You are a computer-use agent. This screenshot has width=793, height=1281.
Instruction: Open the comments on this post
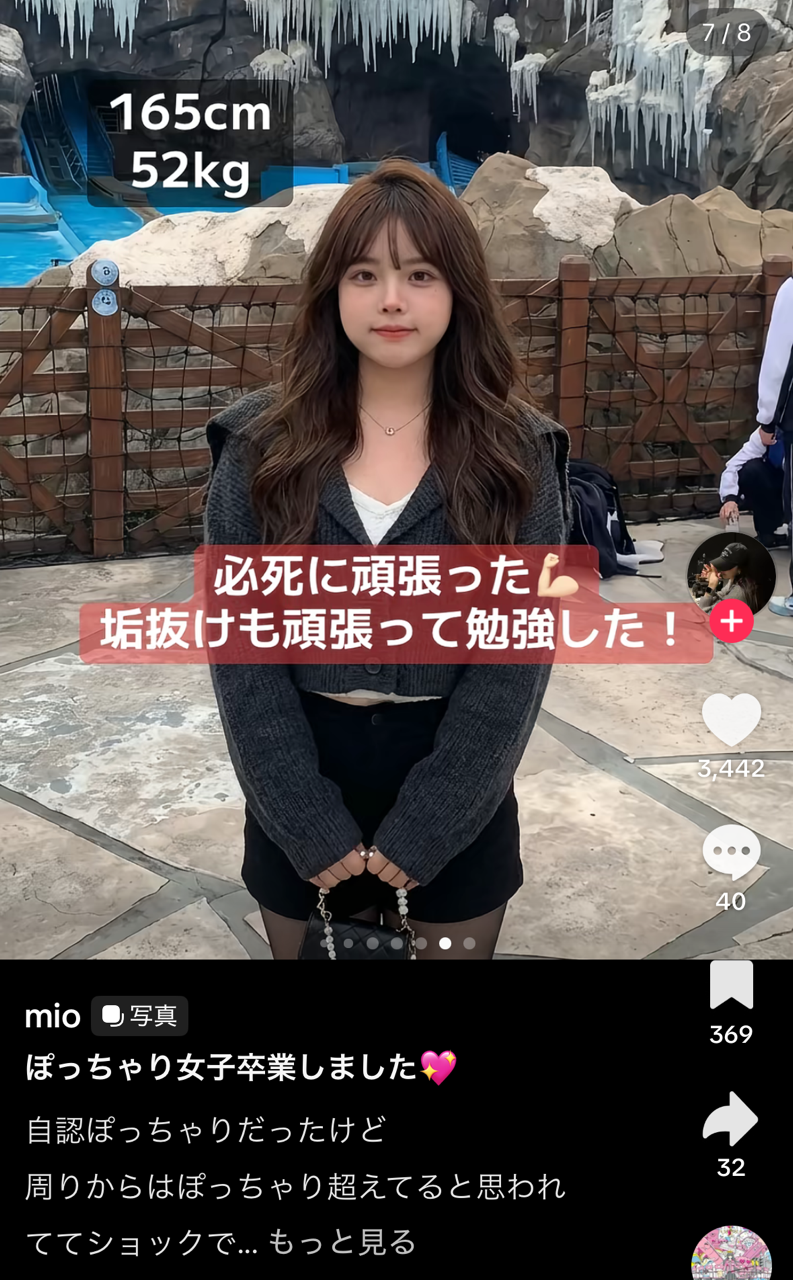coord(731,853)
